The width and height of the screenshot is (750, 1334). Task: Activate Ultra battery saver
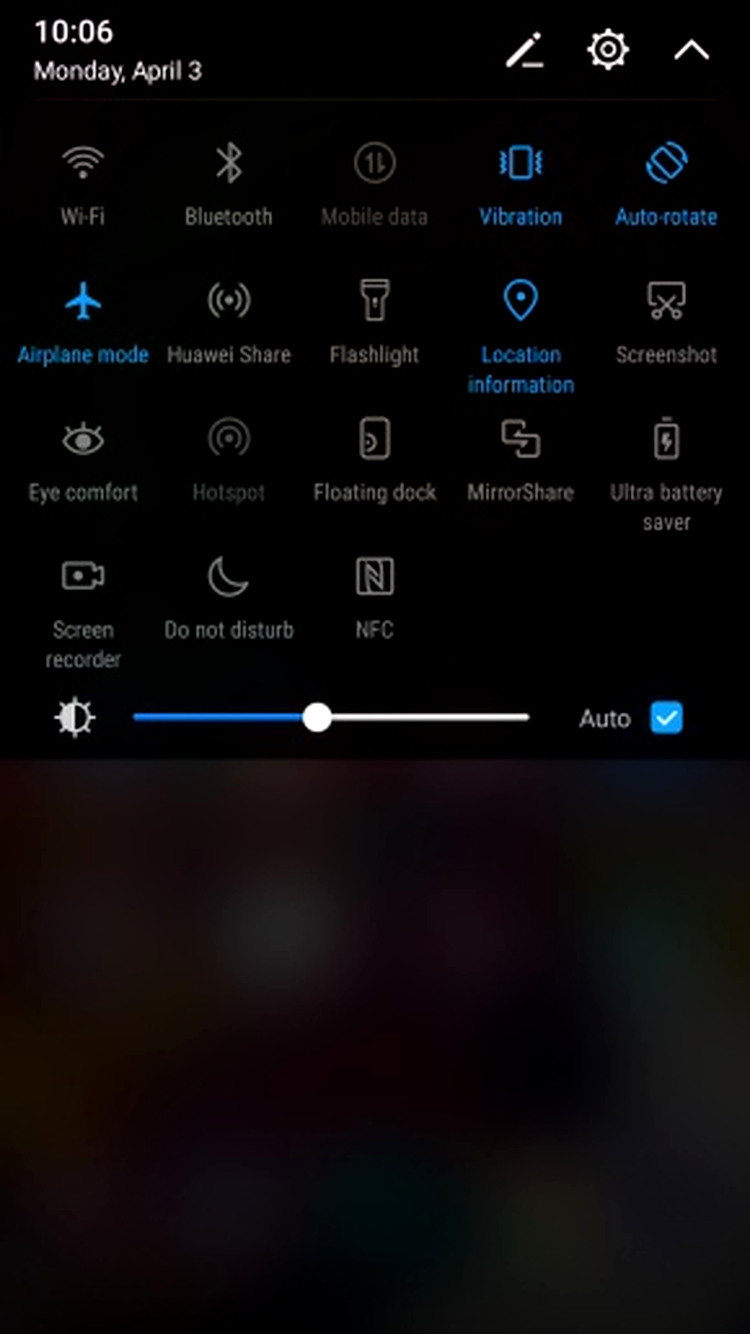(666, 439)
